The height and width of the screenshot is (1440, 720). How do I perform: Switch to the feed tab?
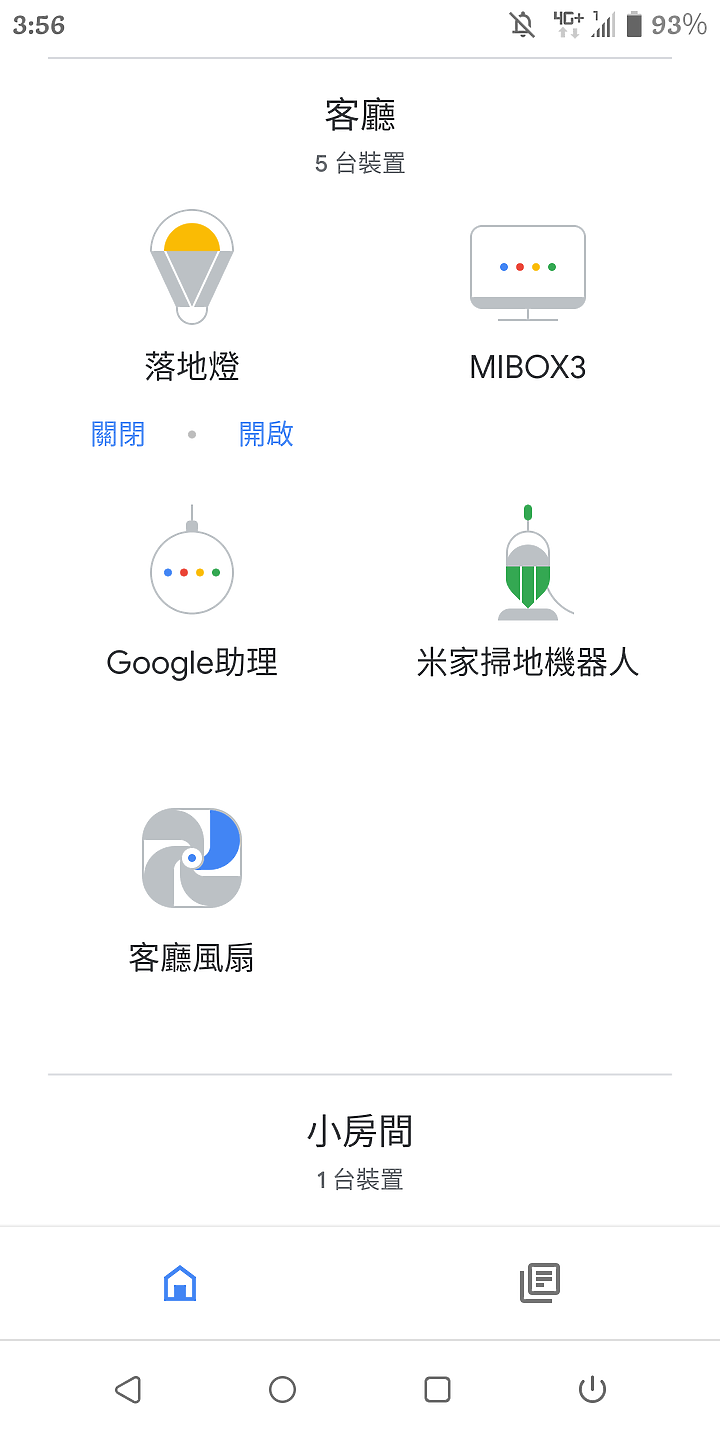point(540,1282)
